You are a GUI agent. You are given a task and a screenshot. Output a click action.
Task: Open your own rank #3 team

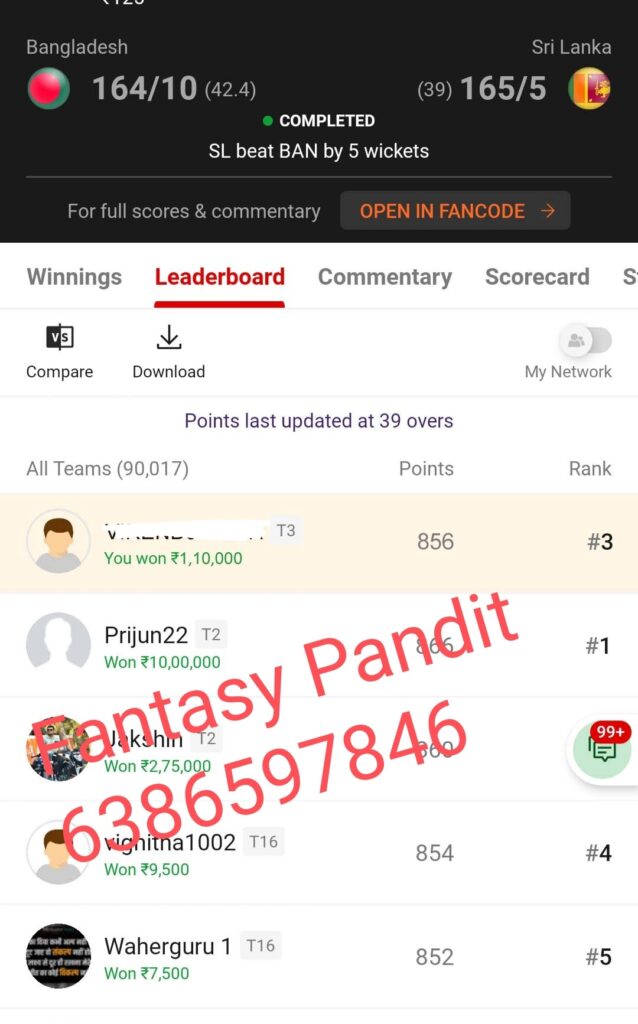coord(318,542)
